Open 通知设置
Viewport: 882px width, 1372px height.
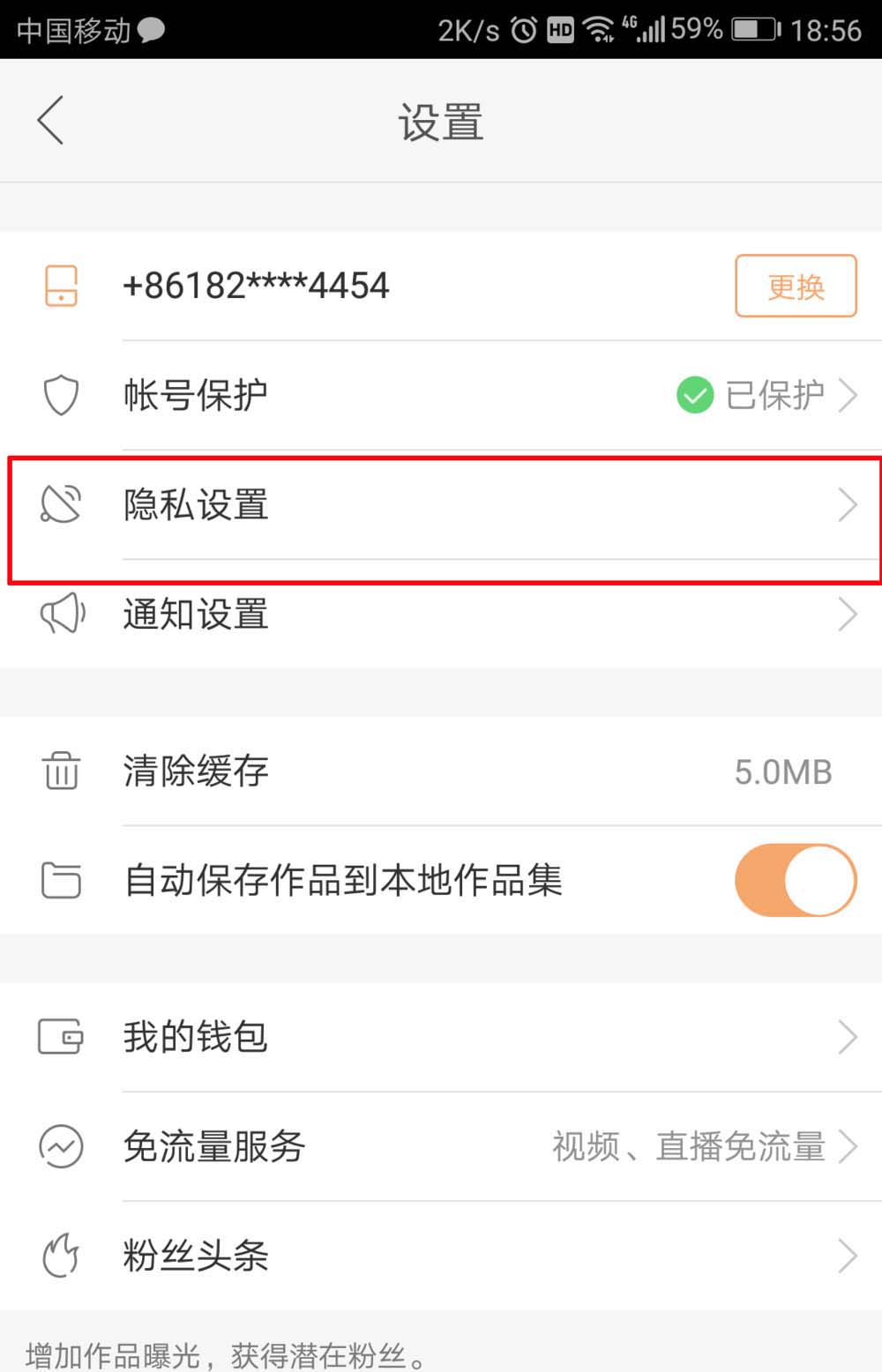[441, 615]
